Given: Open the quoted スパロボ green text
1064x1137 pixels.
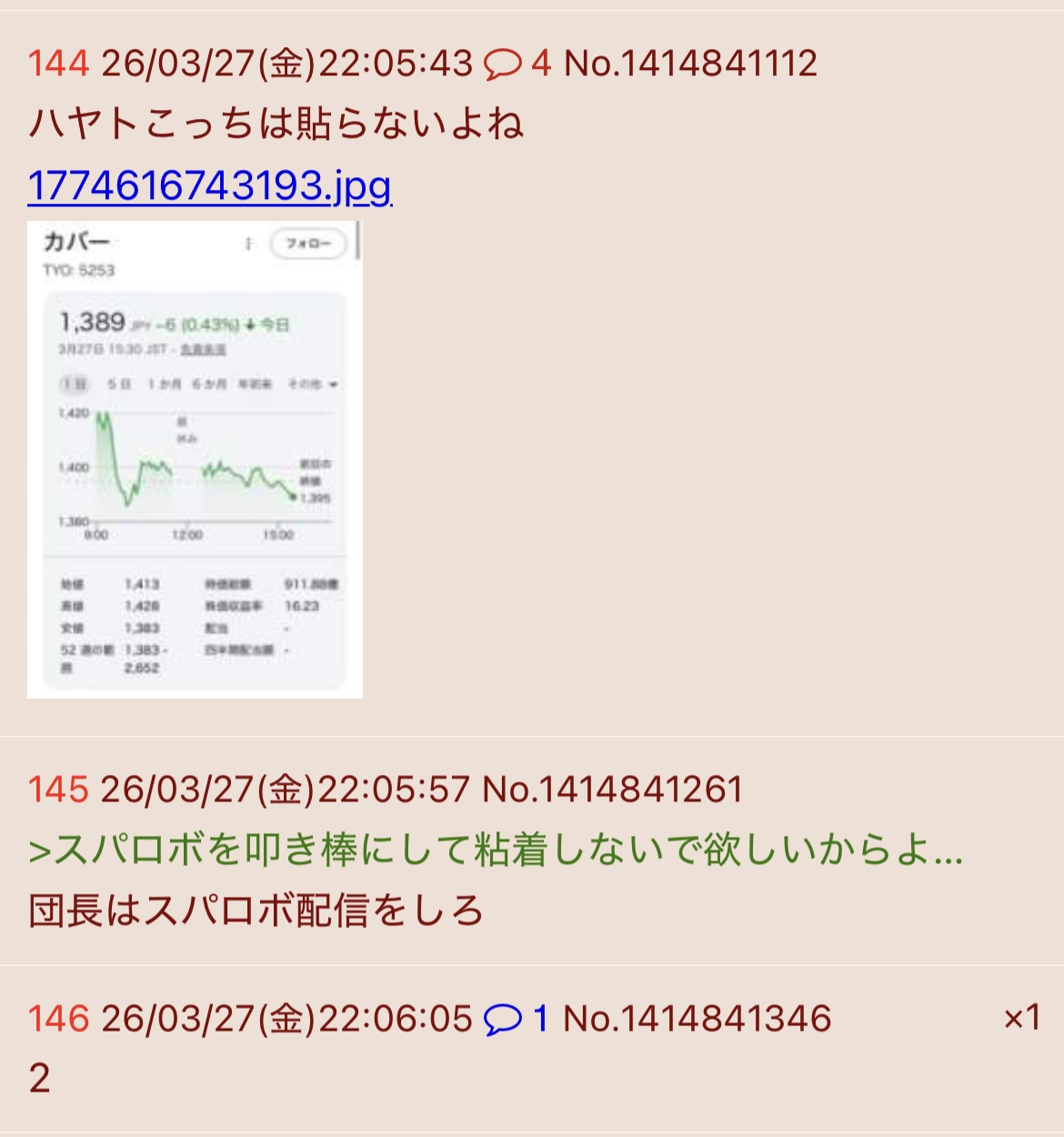Looking at the screenshot, I should pyautogui.click(x=496, y=850).
